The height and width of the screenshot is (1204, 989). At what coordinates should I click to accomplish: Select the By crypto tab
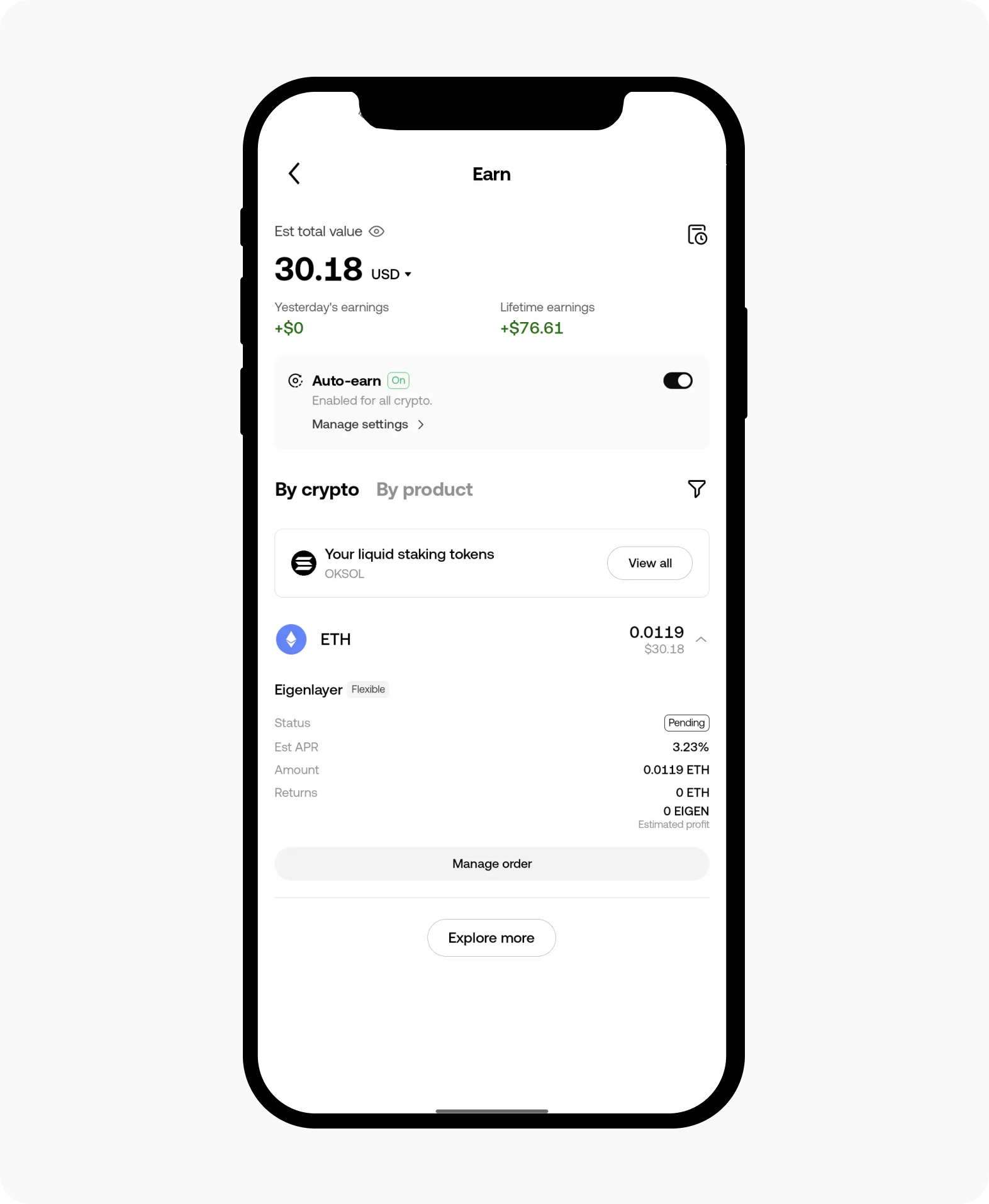(x=316, y=489)
